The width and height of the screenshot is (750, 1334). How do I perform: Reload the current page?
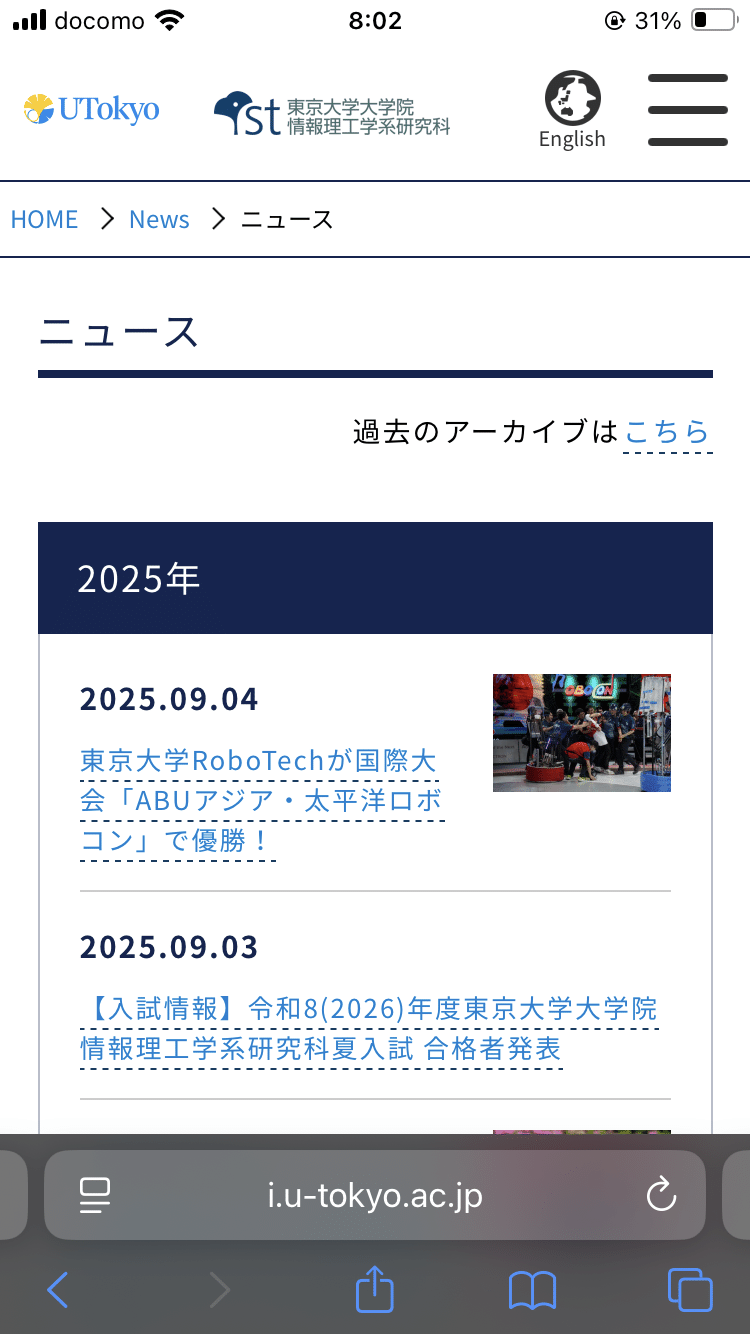(x=661, y=1195)
